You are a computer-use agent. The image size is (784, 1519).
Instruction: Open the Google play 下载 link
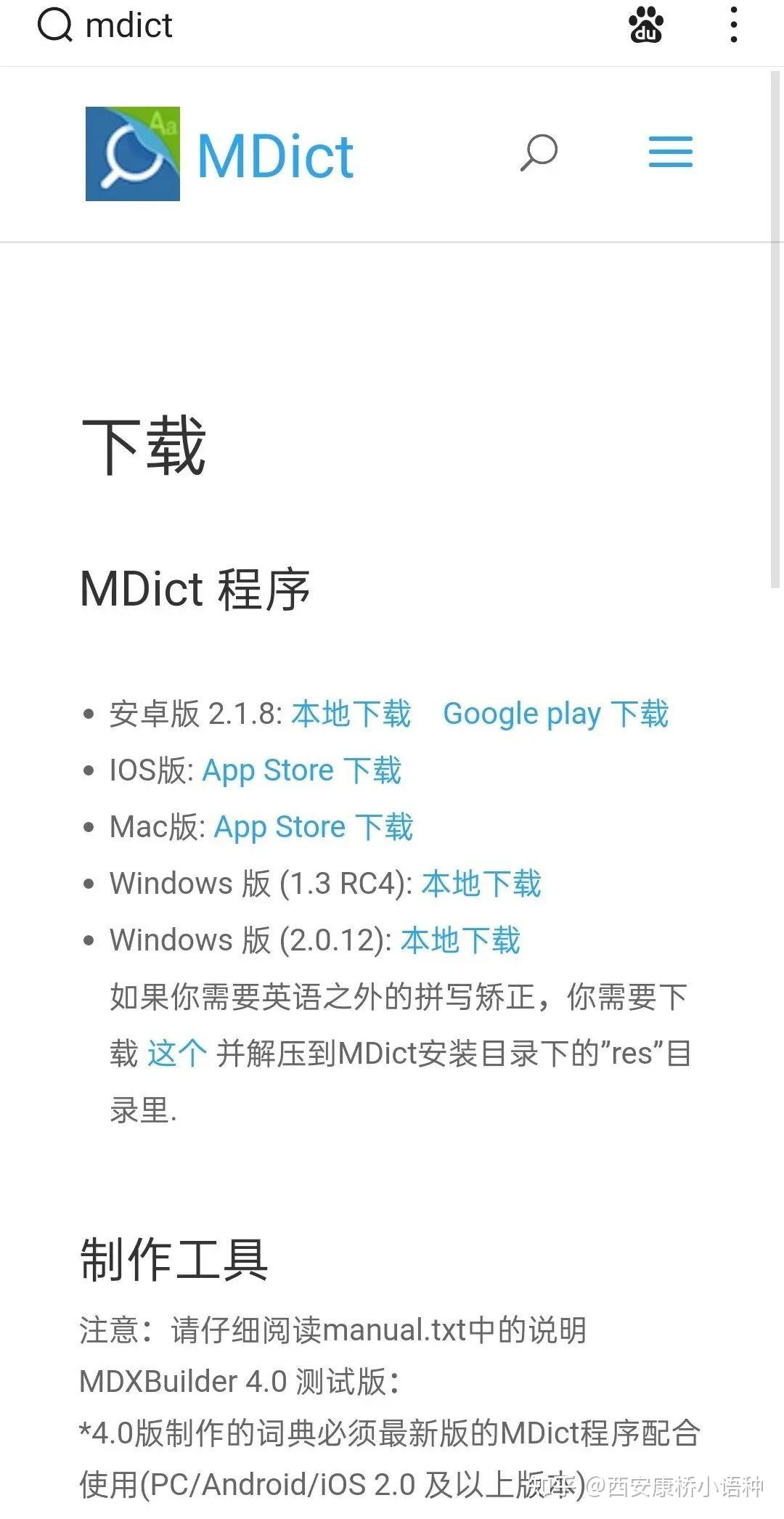[x=557, y=714]
